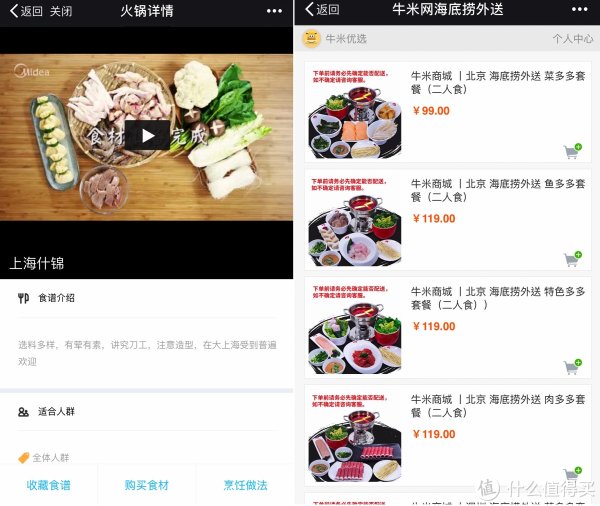This screenshot has height=506, width=600.
Task: Open overflow menu on 火锅详情 page
Action: [x=274, y=11]
